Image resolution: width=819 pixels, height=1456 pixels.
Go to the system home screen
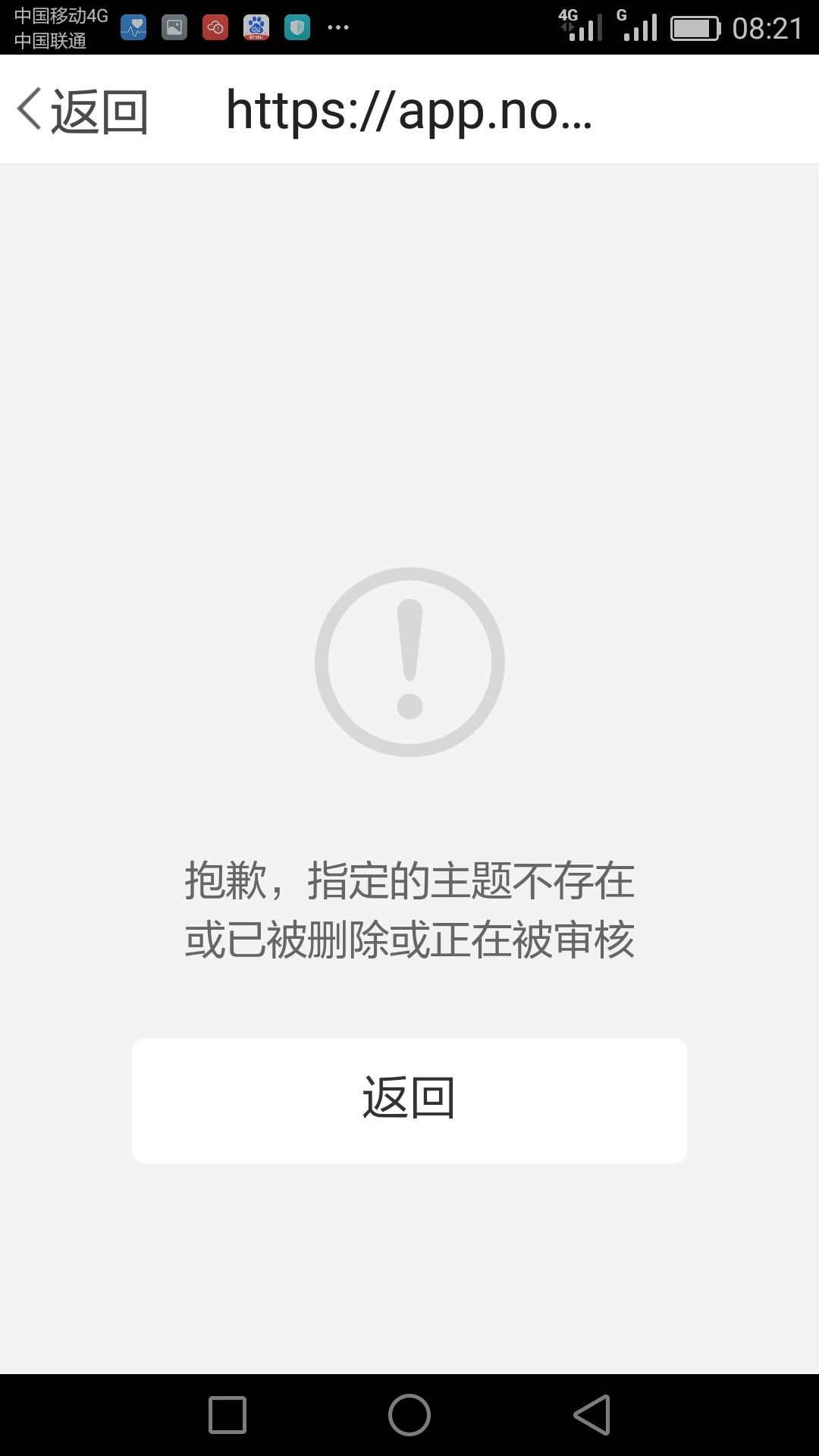[409, 1415]
